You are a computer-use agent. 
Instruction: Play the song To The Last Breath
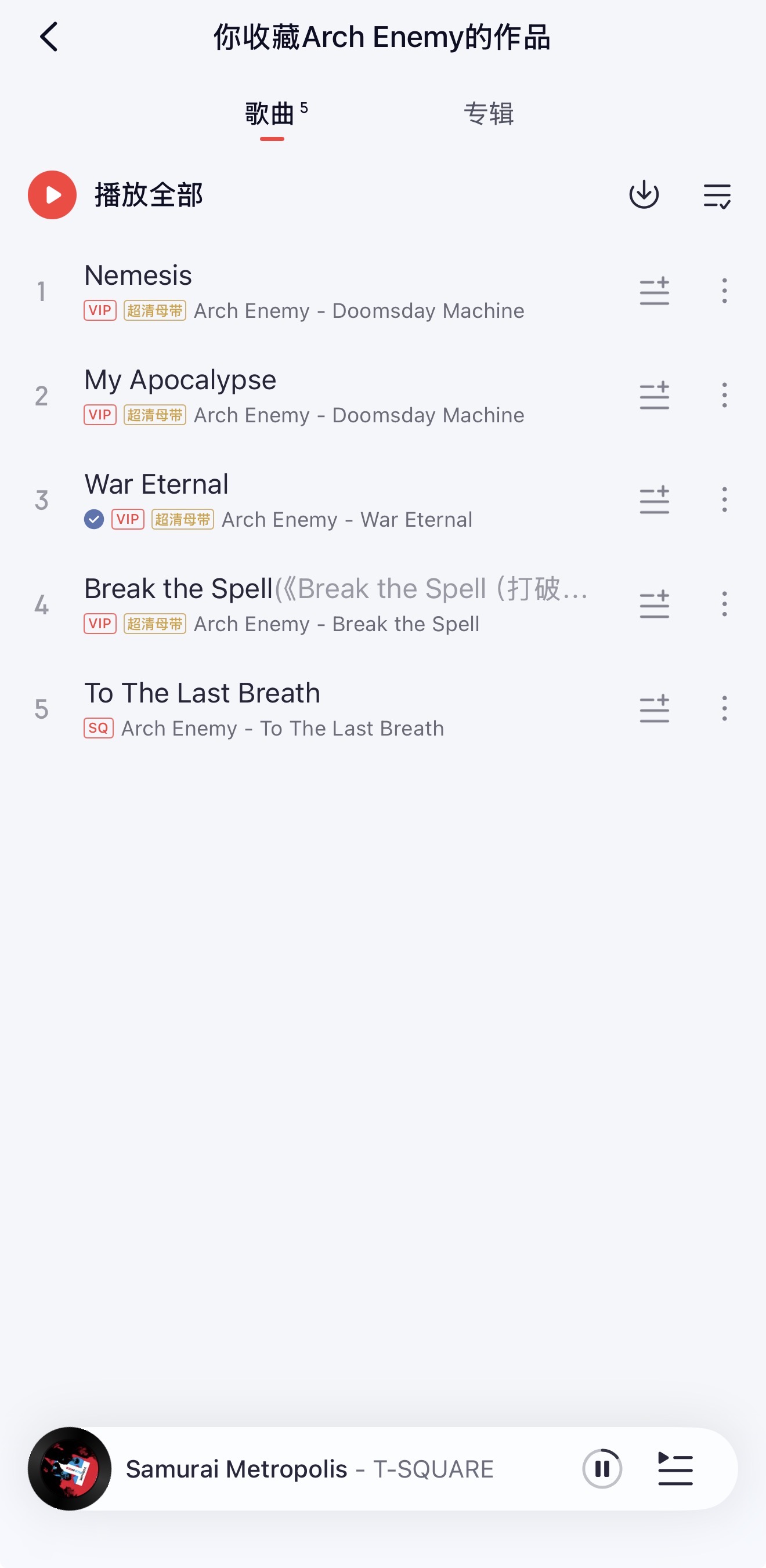305,708
